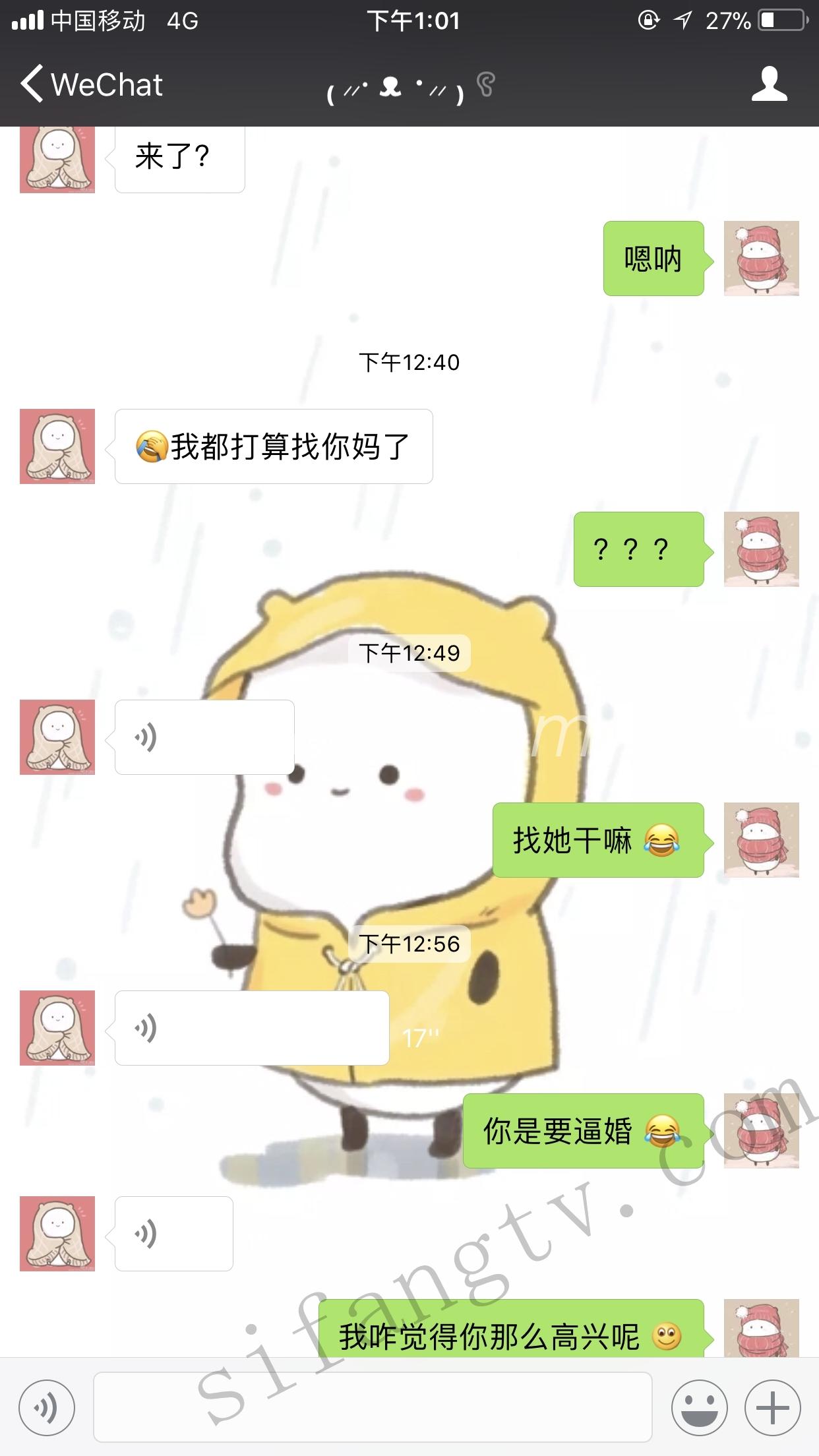
Task: Go back to the WeChat chat list
Action: [91, 84]
